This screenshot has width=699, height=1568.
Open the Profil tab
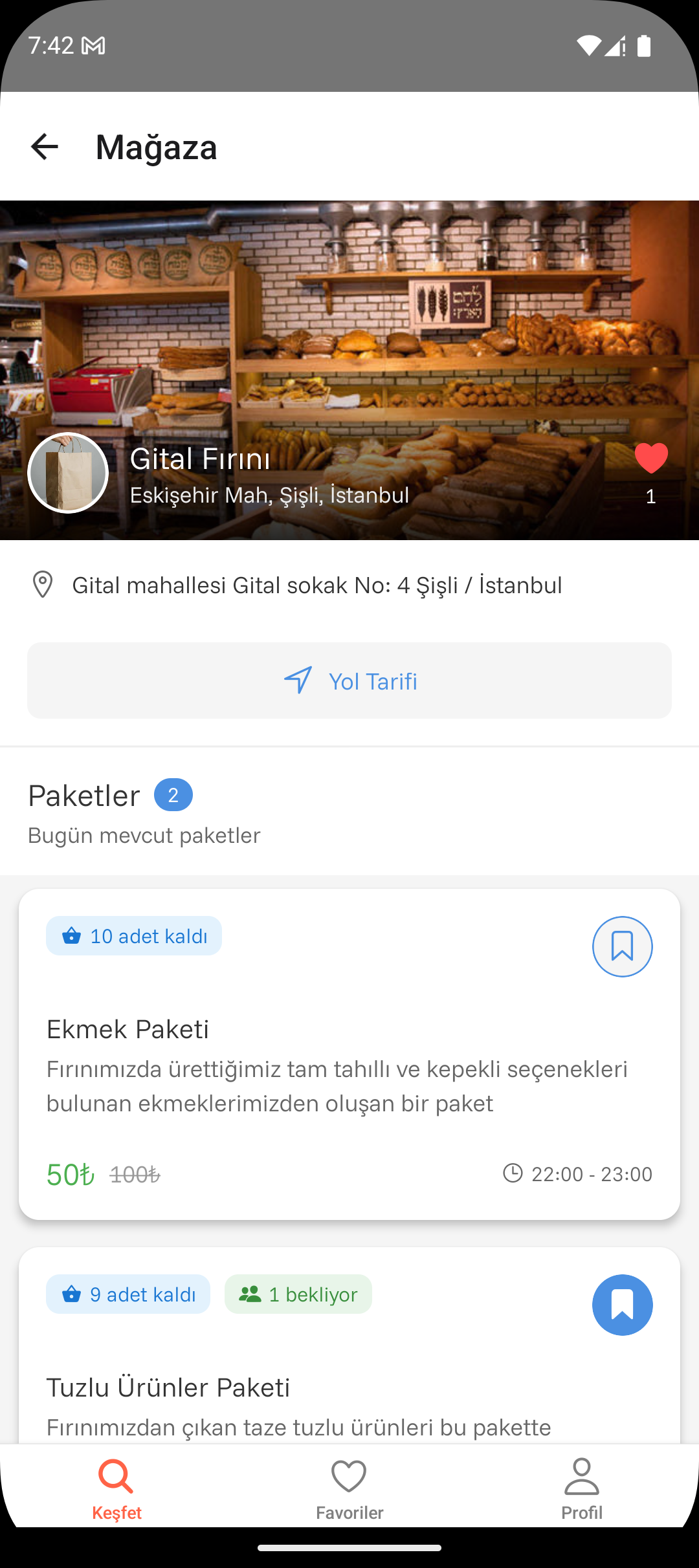581,1488
